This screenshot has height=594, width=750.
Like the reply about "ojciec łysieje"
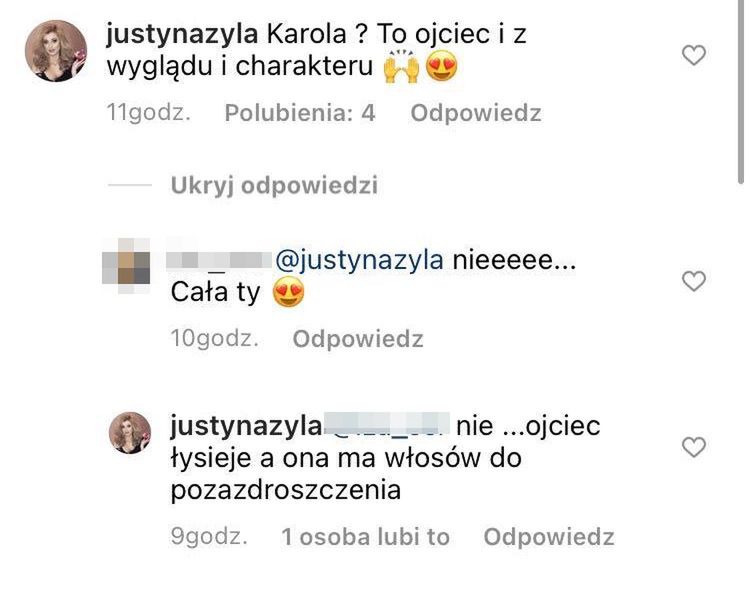(x=693, y=447)
